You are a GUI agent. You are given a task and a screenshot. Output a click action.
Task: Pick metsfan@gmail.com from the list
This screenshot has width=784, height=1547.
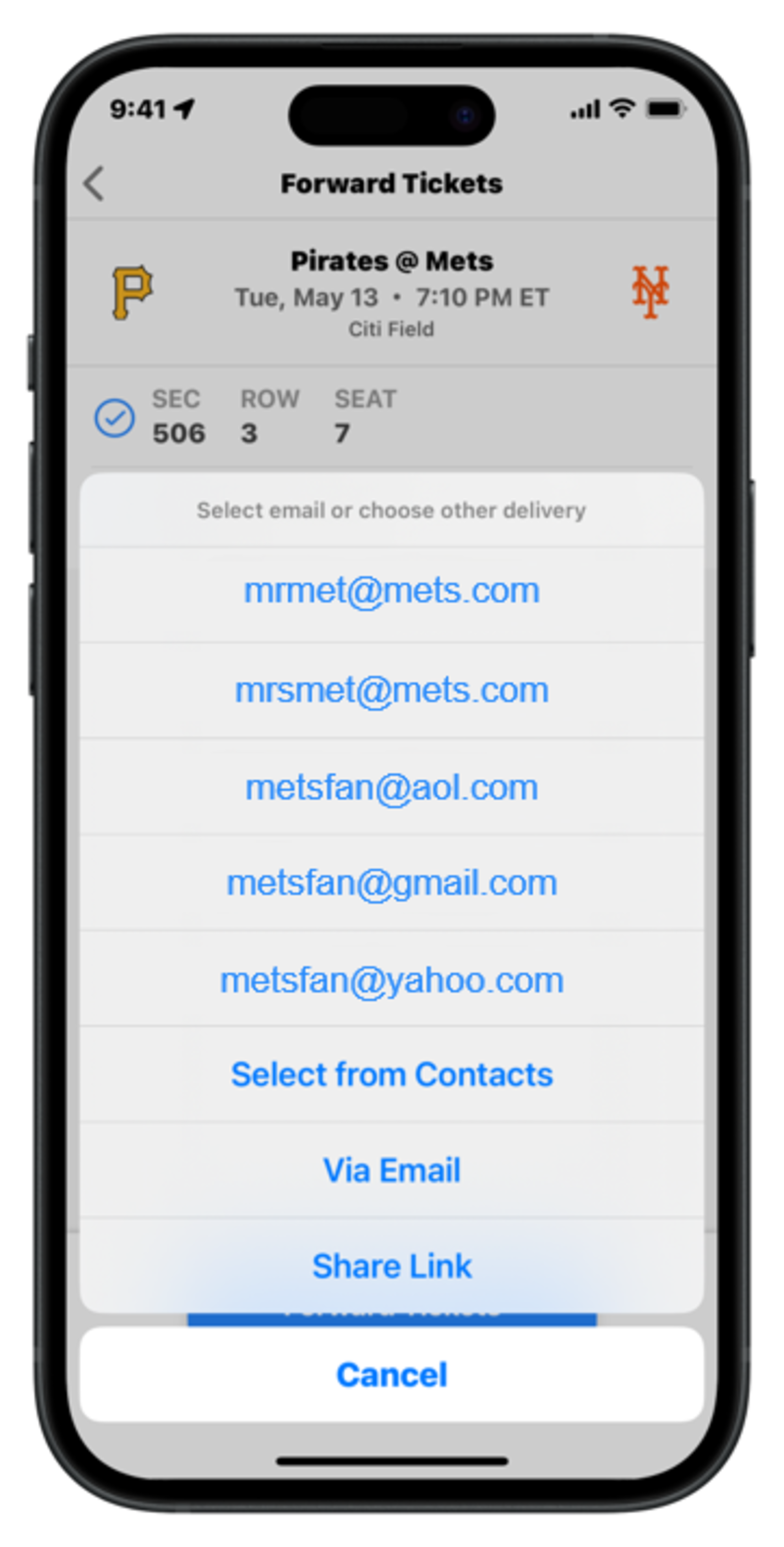pyautogui.click(x=391, y=883)
